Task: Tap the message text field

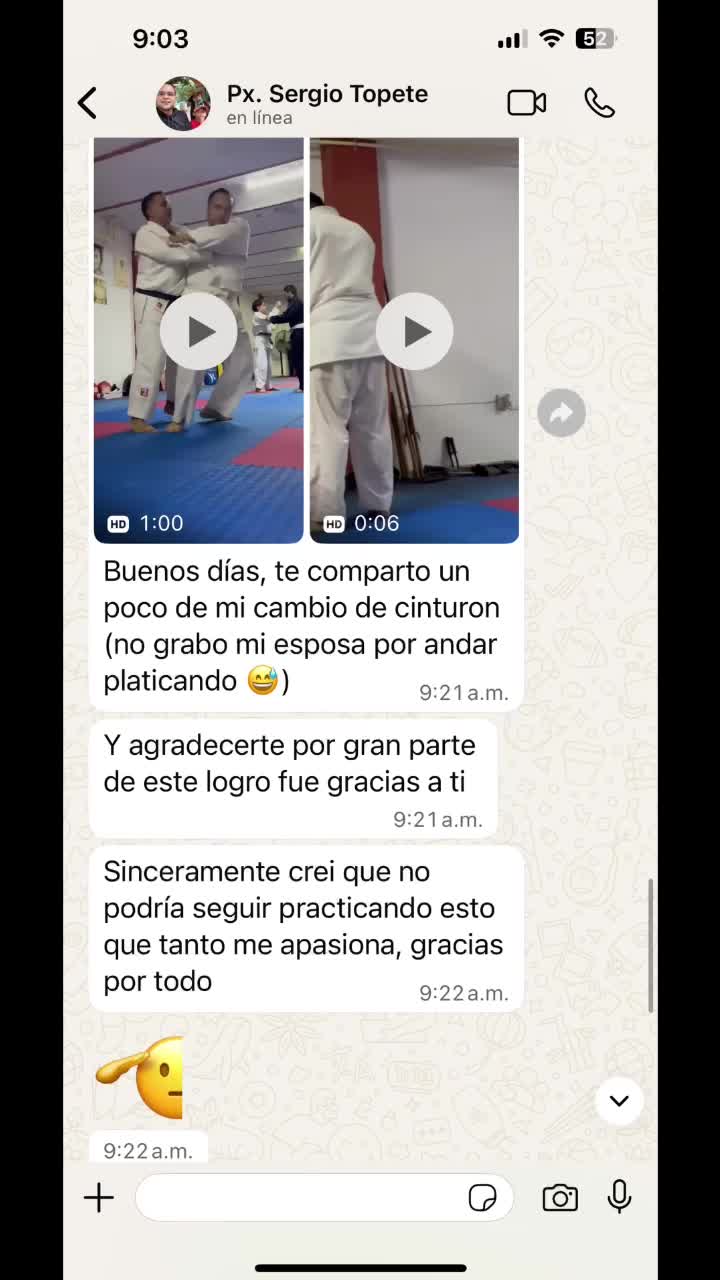Action: pos(300,1197)
